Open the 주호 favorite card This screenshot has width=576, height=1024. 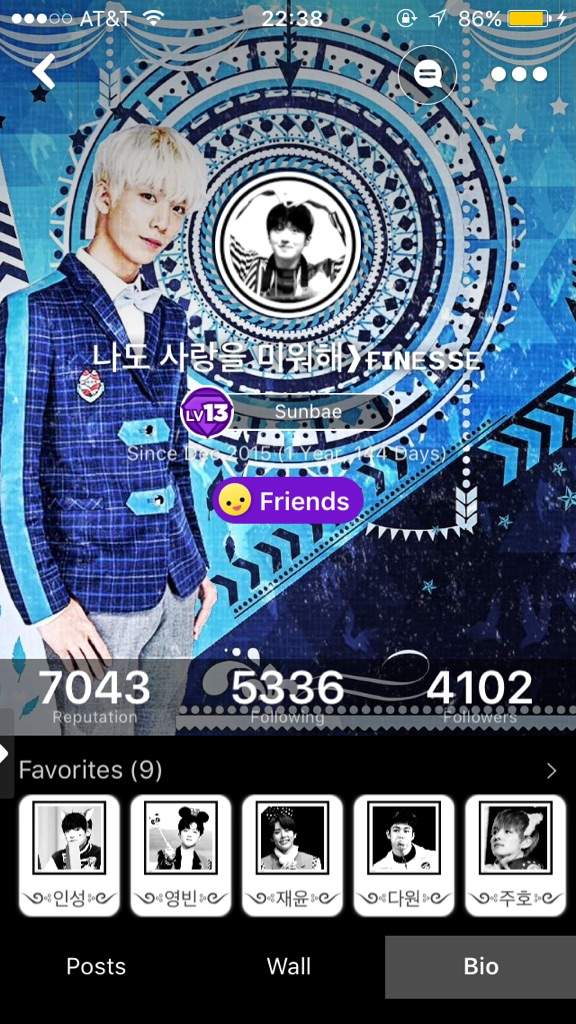point(515,855)
